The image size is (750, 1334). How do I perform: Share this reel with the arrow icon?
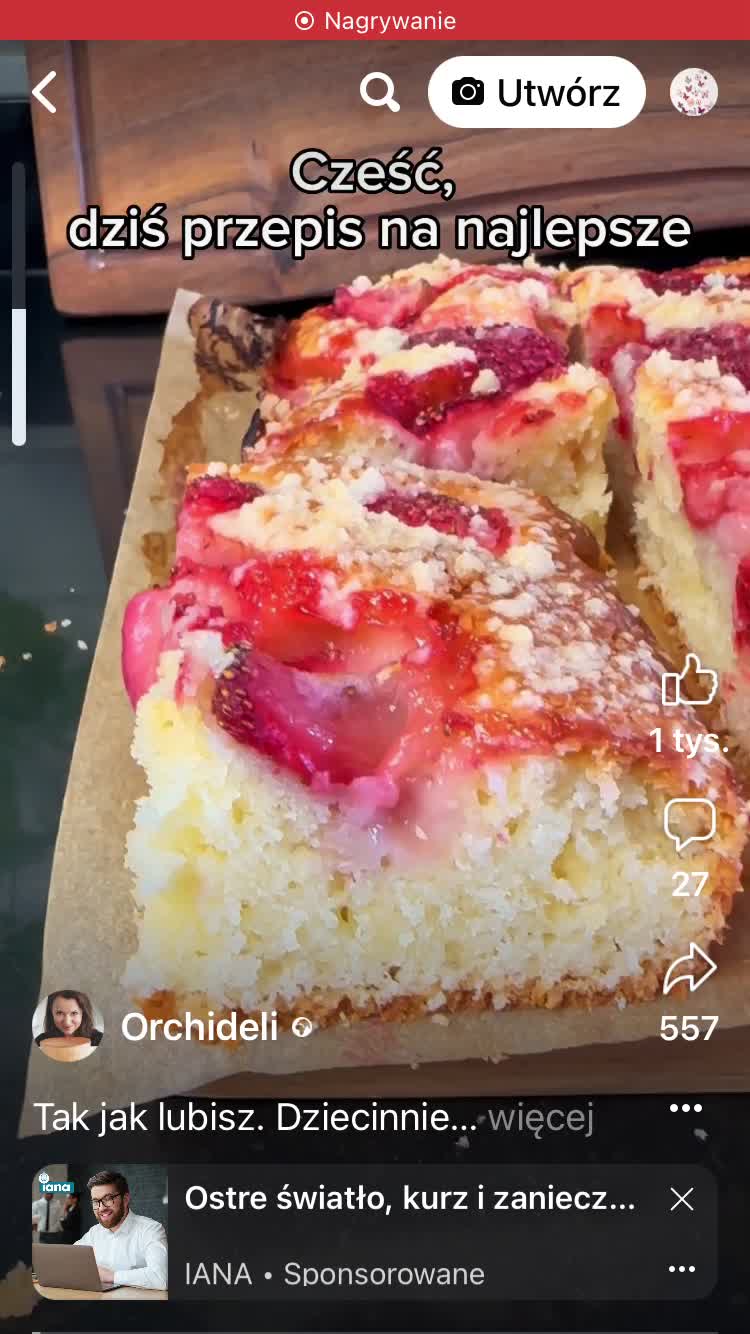click(x=690, y=970)
